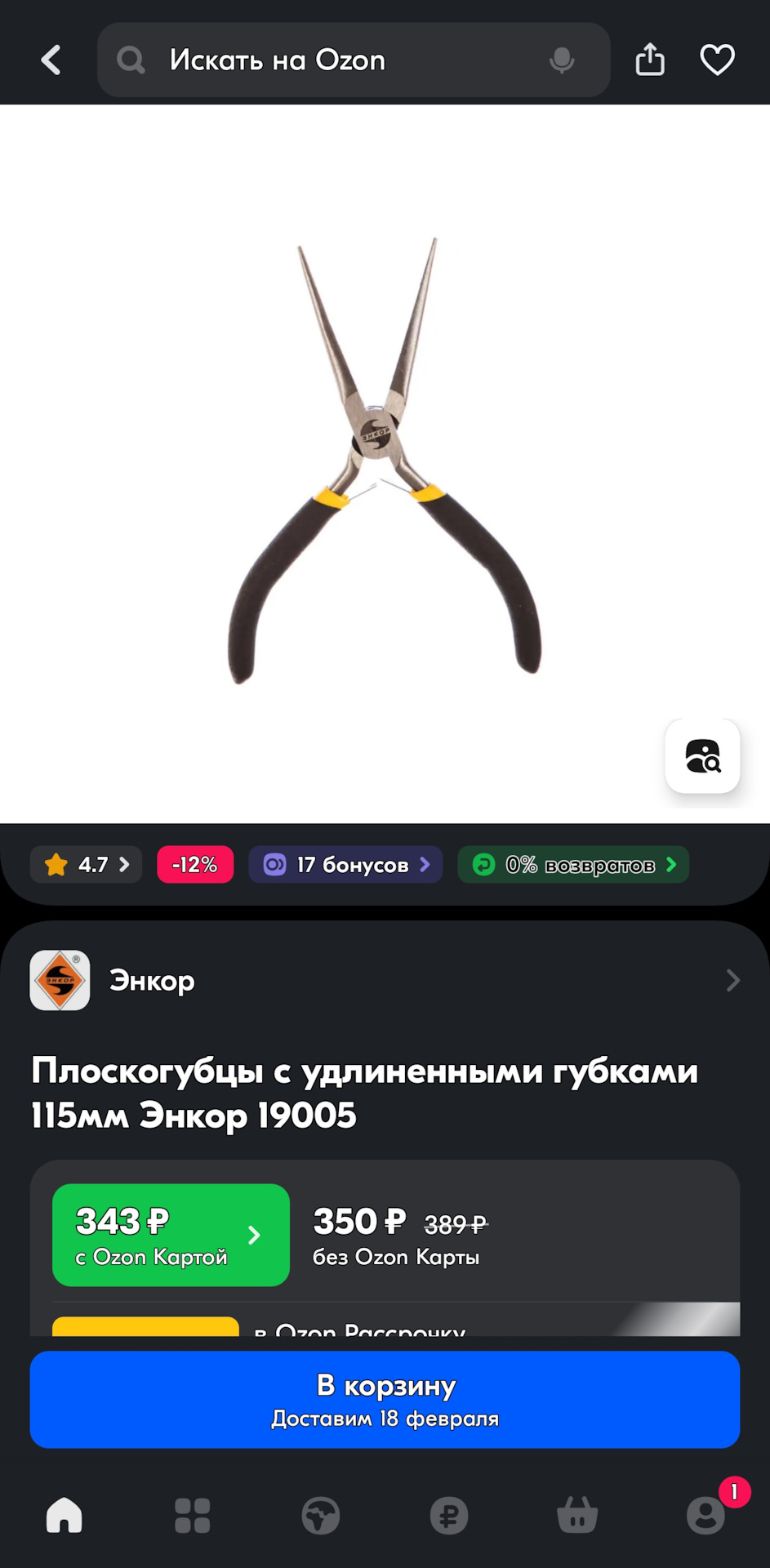Open the shopping basket tab
The image size is (770, 1568).
point(577,1516)
